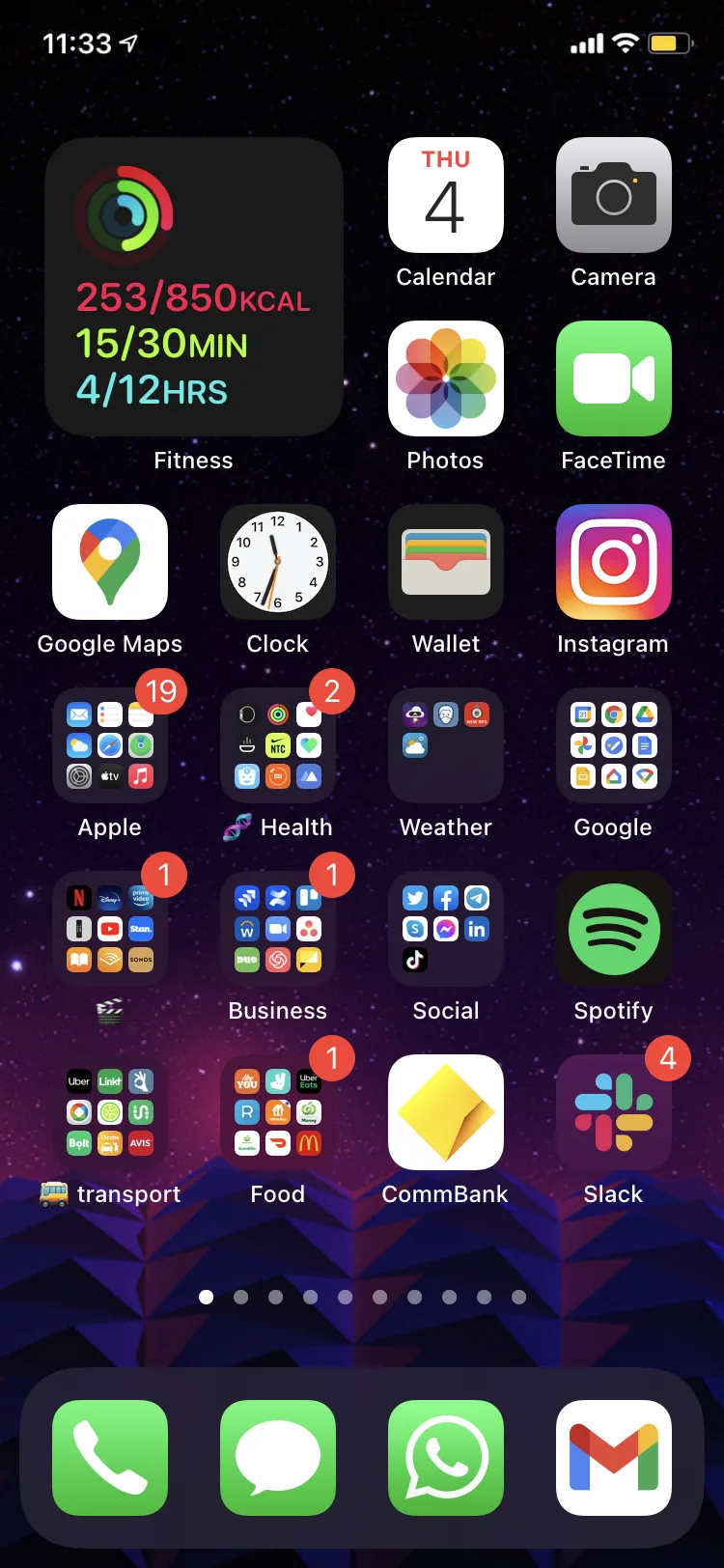Open the Google folder
Image resolution: width=724 pixels, height=1568 pixels.
click(614, 745)
